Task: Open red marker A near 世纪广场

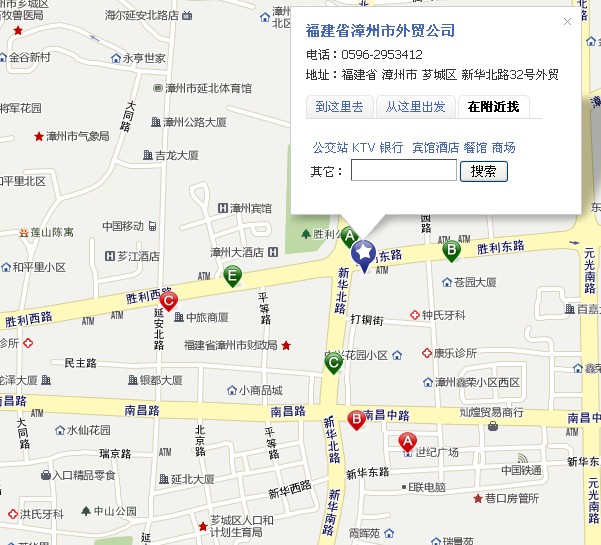Action: 407,440
